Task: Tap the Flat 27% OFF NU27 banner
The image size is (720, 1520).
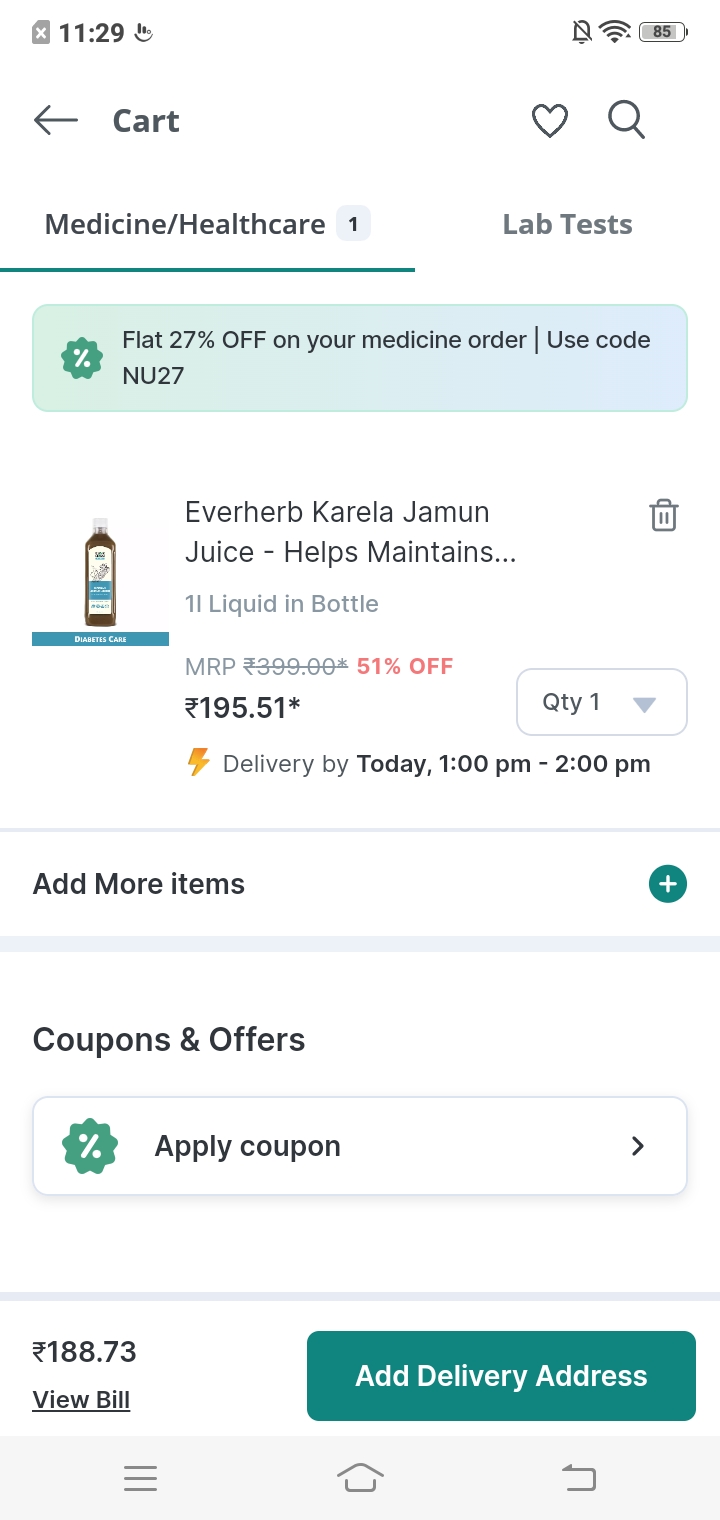Action: tap(360, 358)
